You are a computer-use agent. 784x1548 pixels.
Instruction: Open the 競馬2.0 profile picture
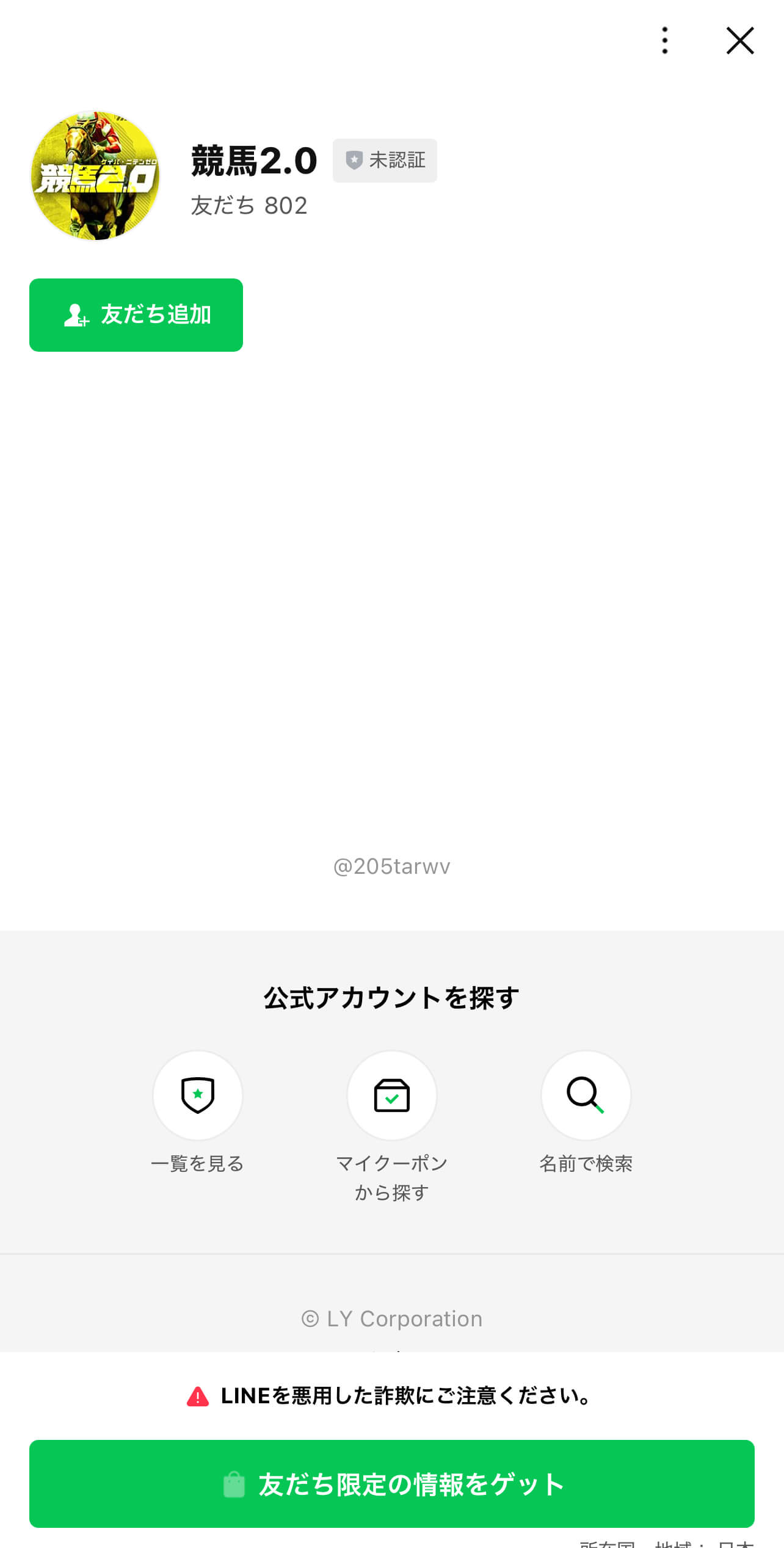point(95,176)
